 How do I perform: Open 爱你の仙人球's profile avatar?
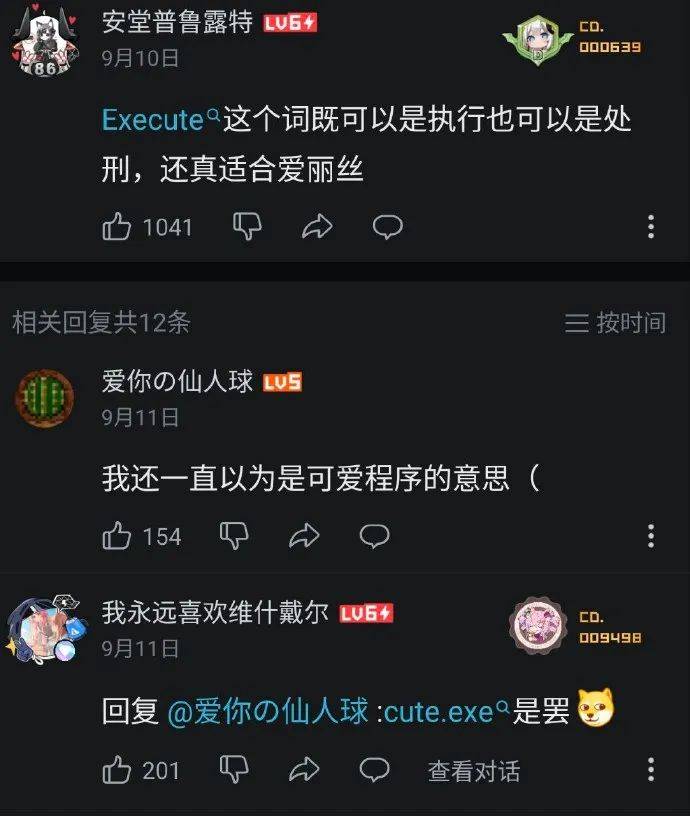coord(45,398)
